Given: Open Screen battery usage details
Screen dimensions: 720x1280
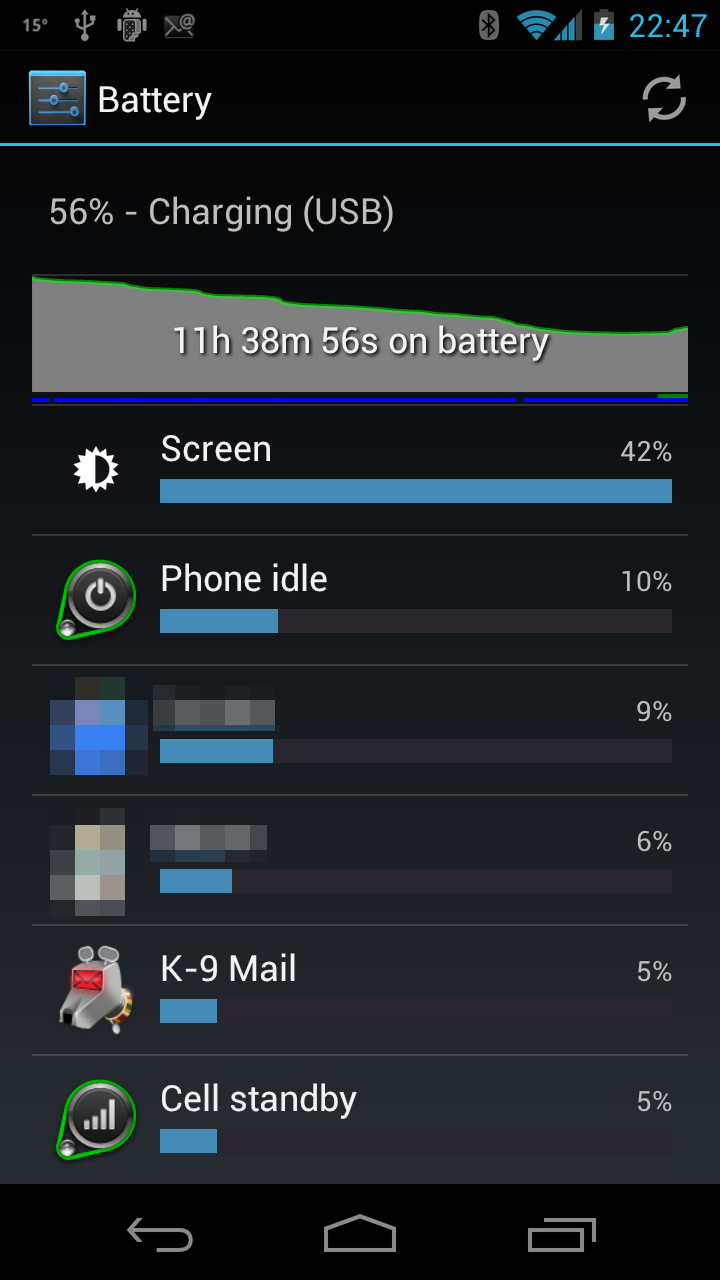Looking at the screenshot, I should click(360, 470).
